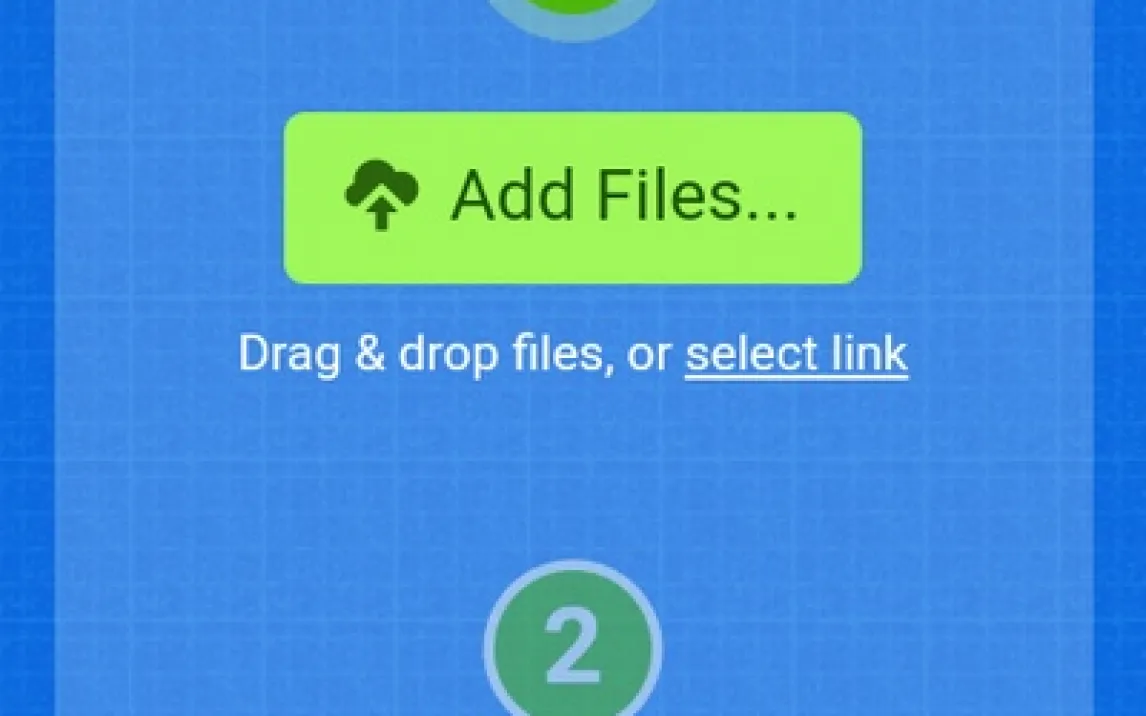Tap the Add Files button
The image size is (1146, 716).
(572, 198)
